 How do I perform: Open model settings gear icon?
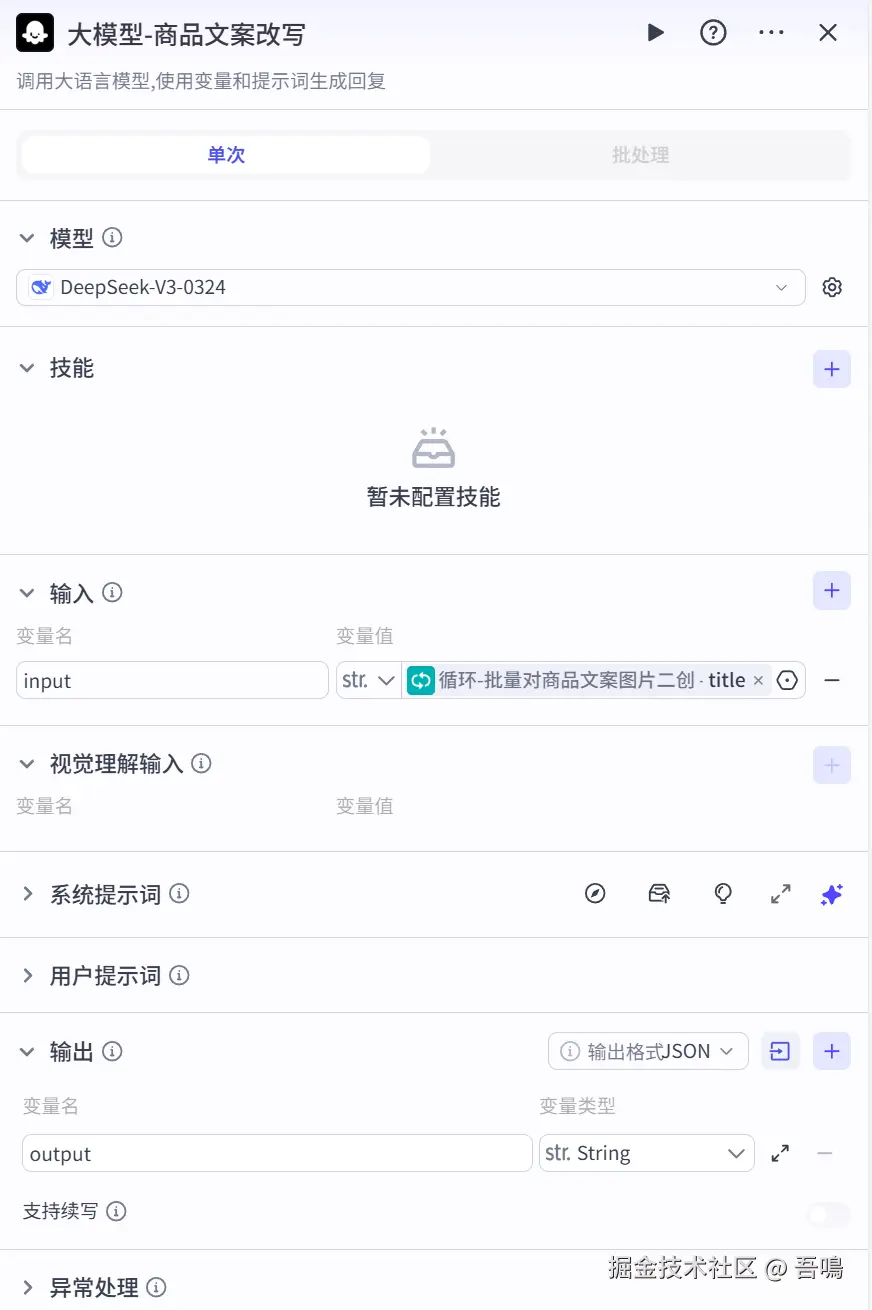click(x=832, y=288)
